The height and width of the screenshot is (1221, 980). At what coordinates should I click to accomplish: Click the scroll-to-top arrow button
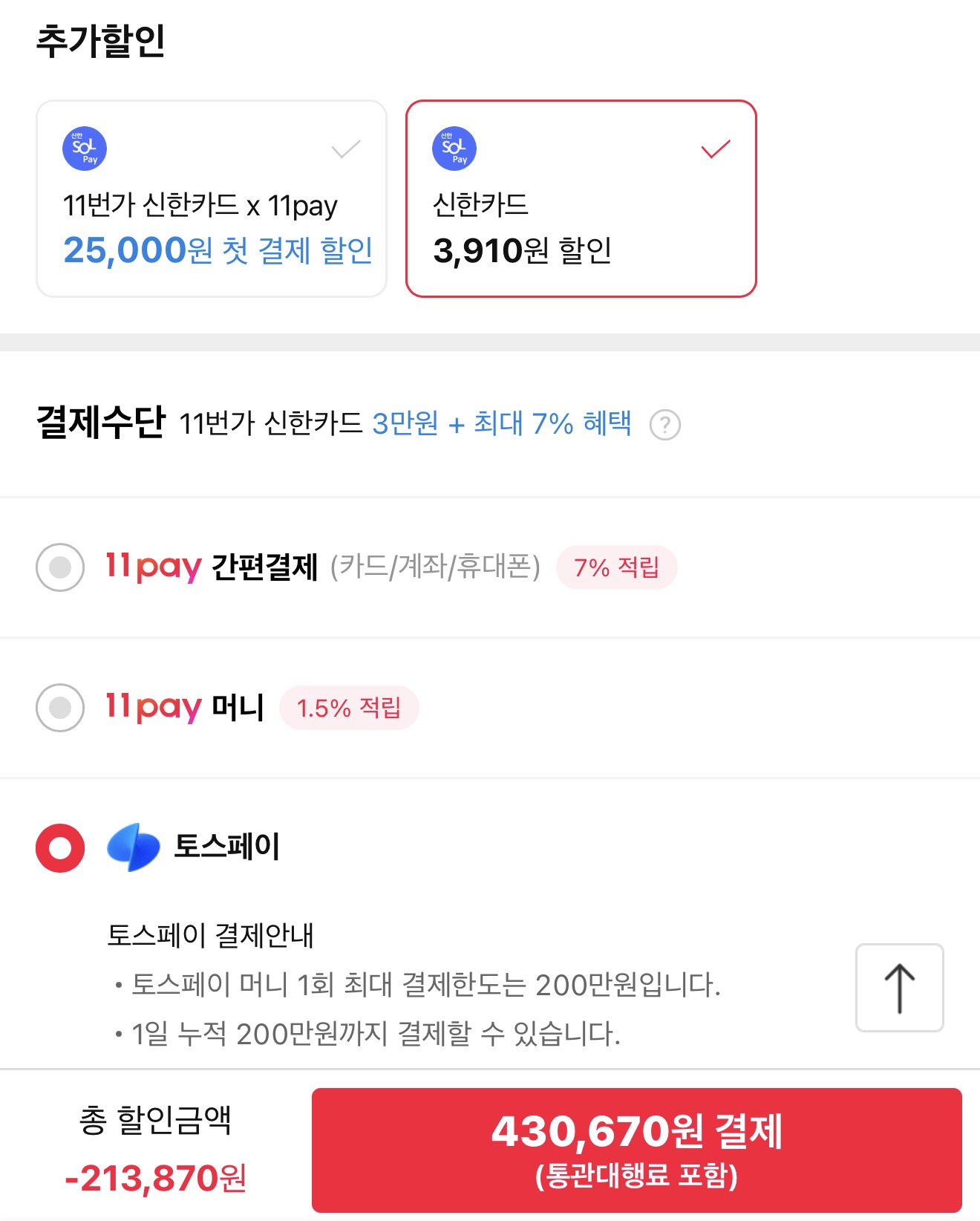click(898, 985)
